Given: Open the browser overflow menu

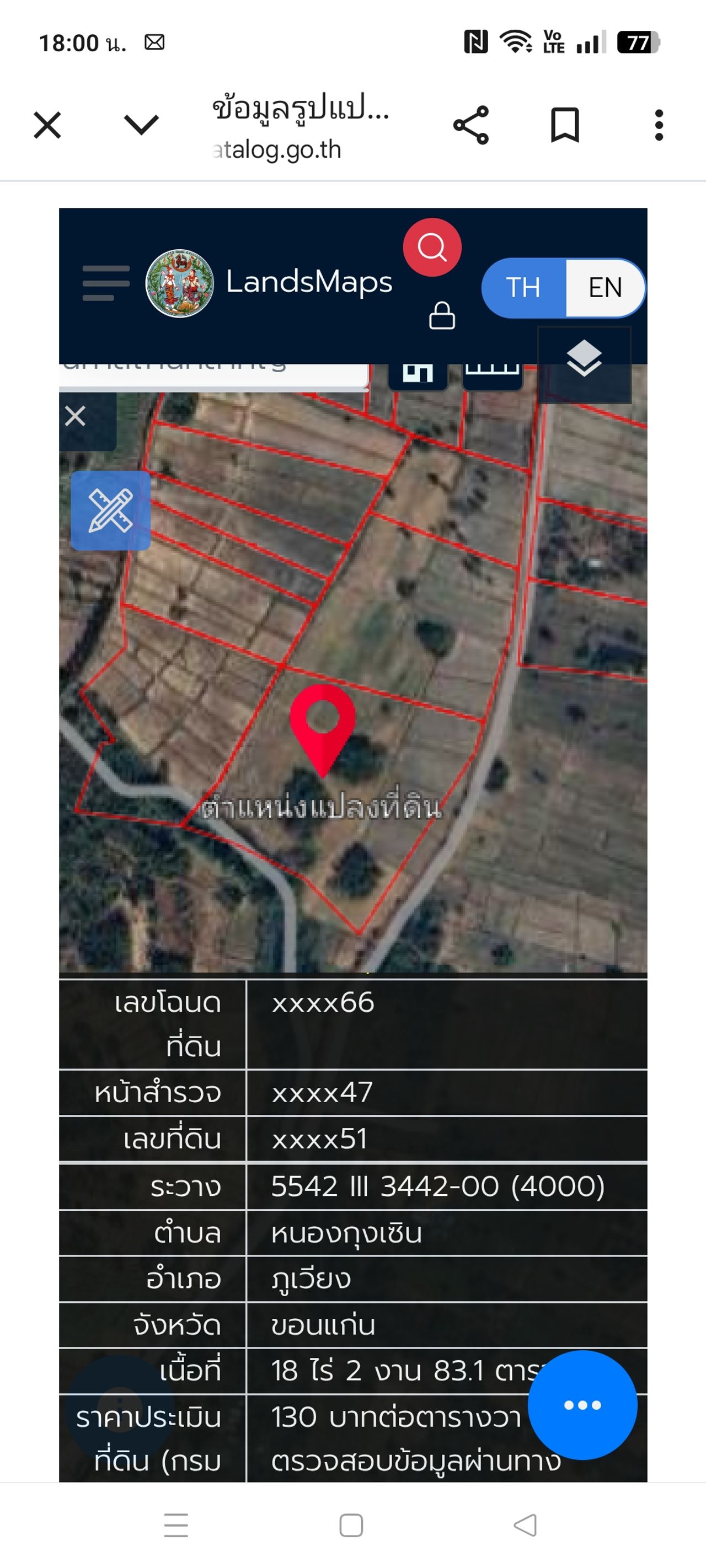Looking at the screenshot, I should point(659,125).
